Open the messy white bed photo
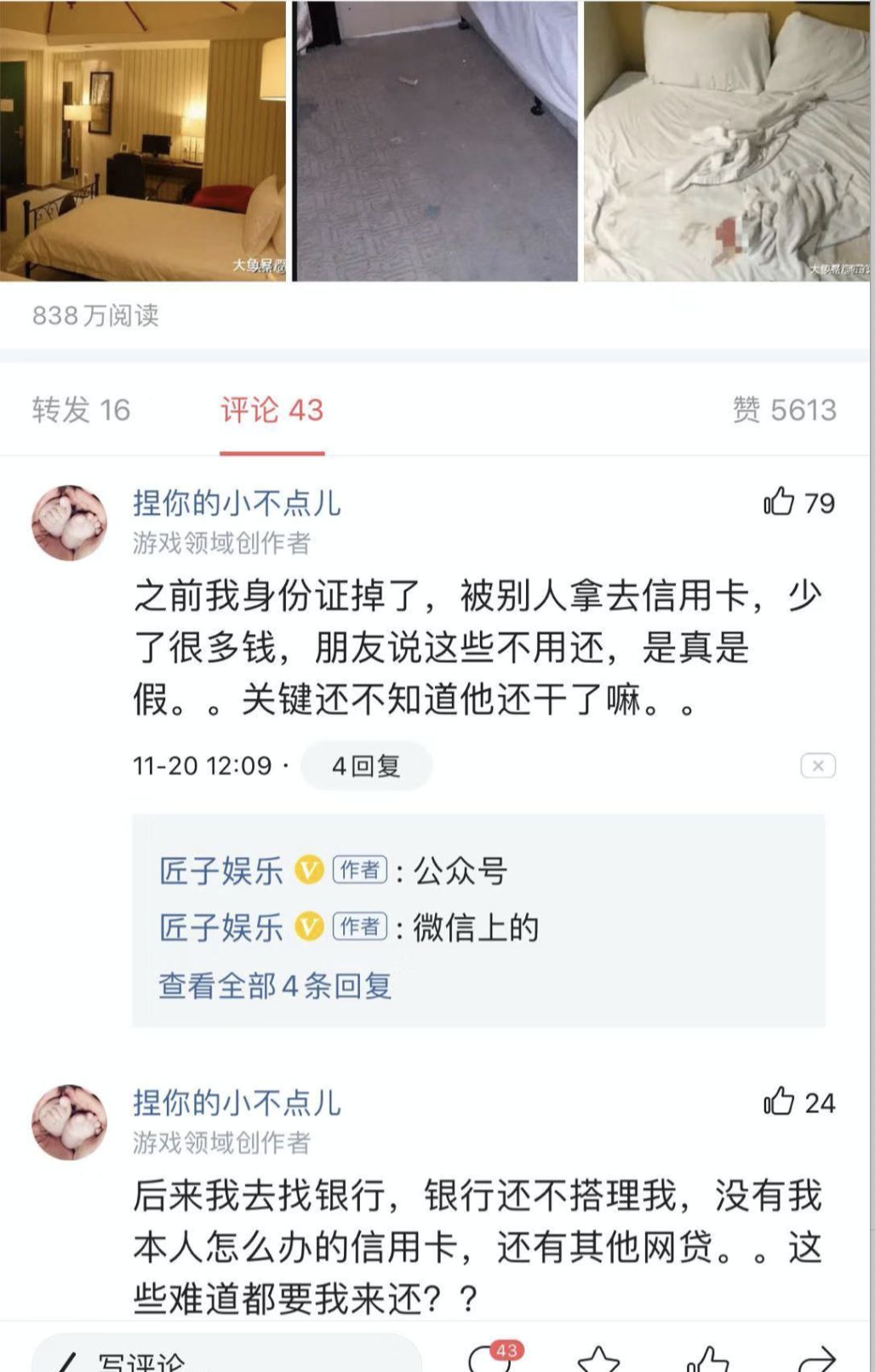This screenshot has height=1372, width=875. 727,140
